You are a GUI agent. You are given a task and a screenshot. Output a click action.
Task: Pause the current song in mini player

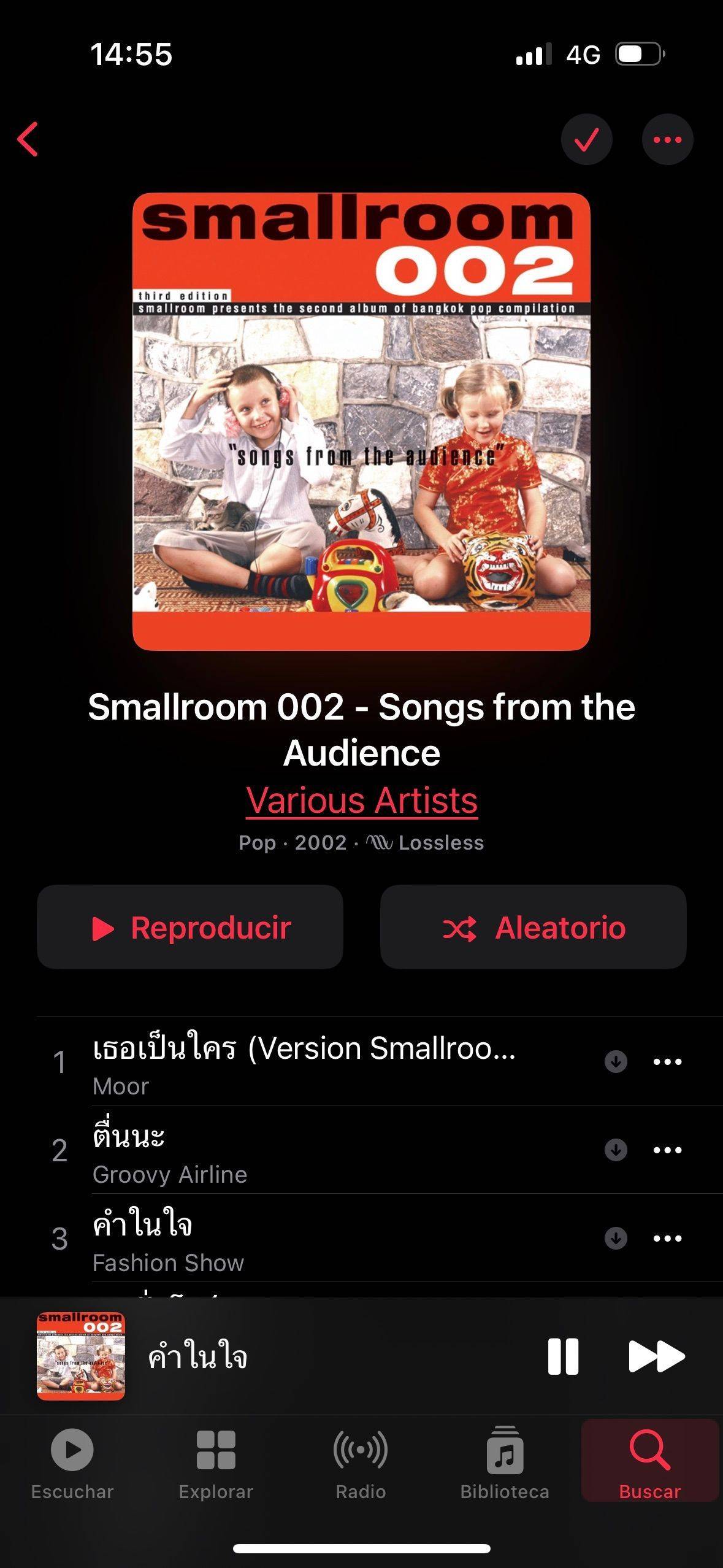coord(563,1356)
